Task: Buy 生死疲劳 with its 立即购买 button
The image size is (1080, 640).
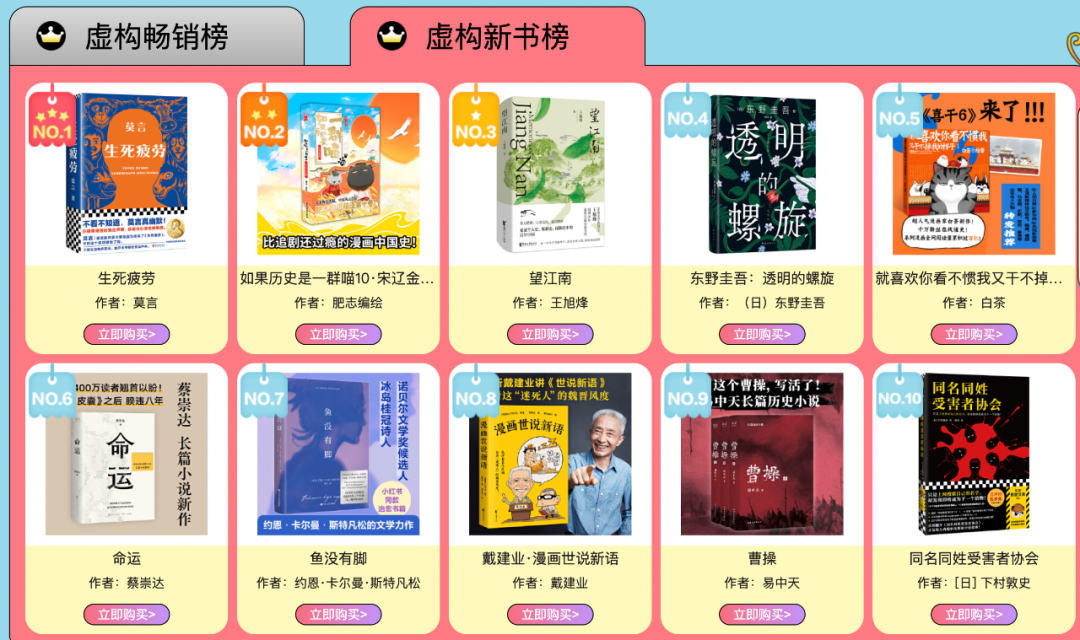Action: click(127, 334)
